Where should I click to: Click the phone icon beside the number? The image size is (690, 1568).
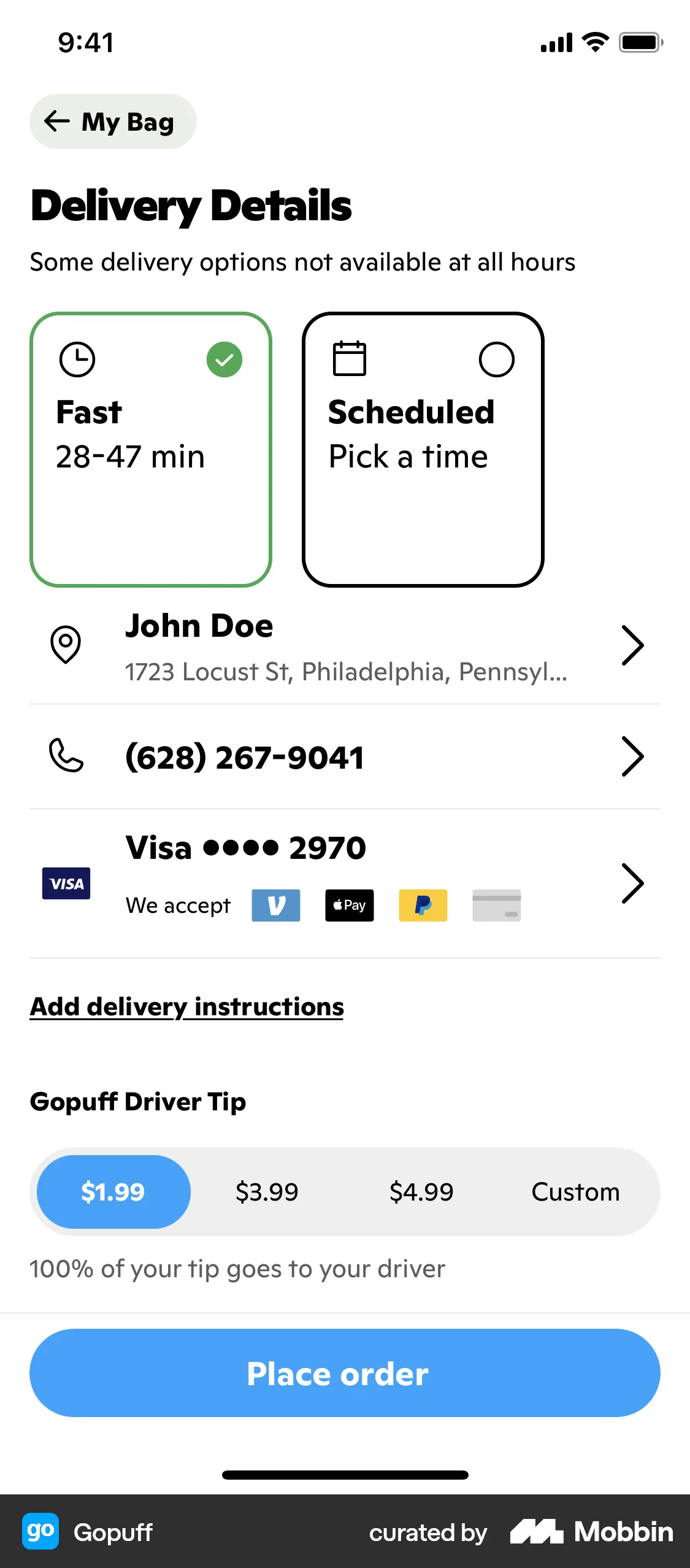pyautogui.click(x=67, y=756)
